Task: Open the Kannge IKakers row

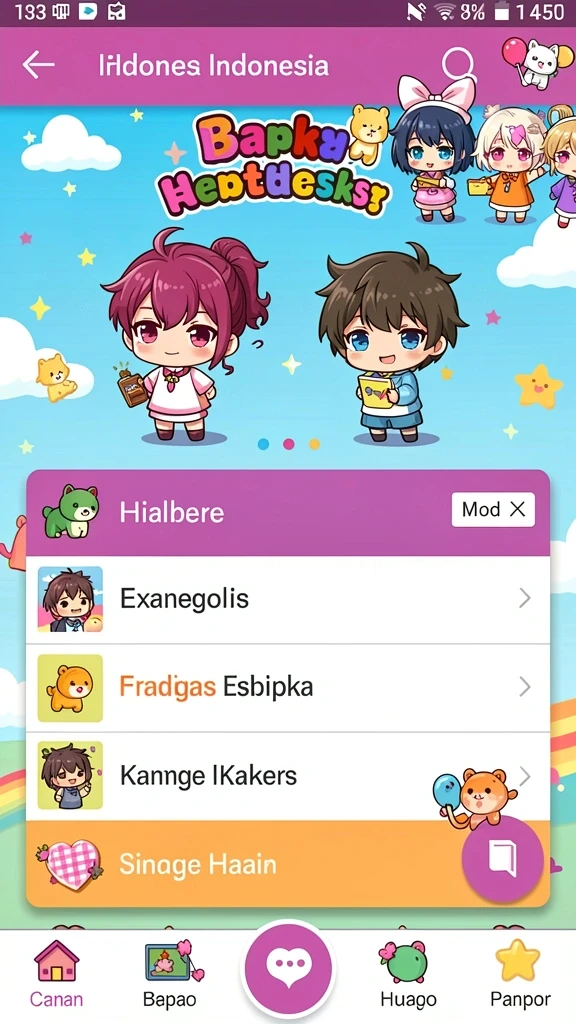Action: pyautogui.click(x=287, y=776)
